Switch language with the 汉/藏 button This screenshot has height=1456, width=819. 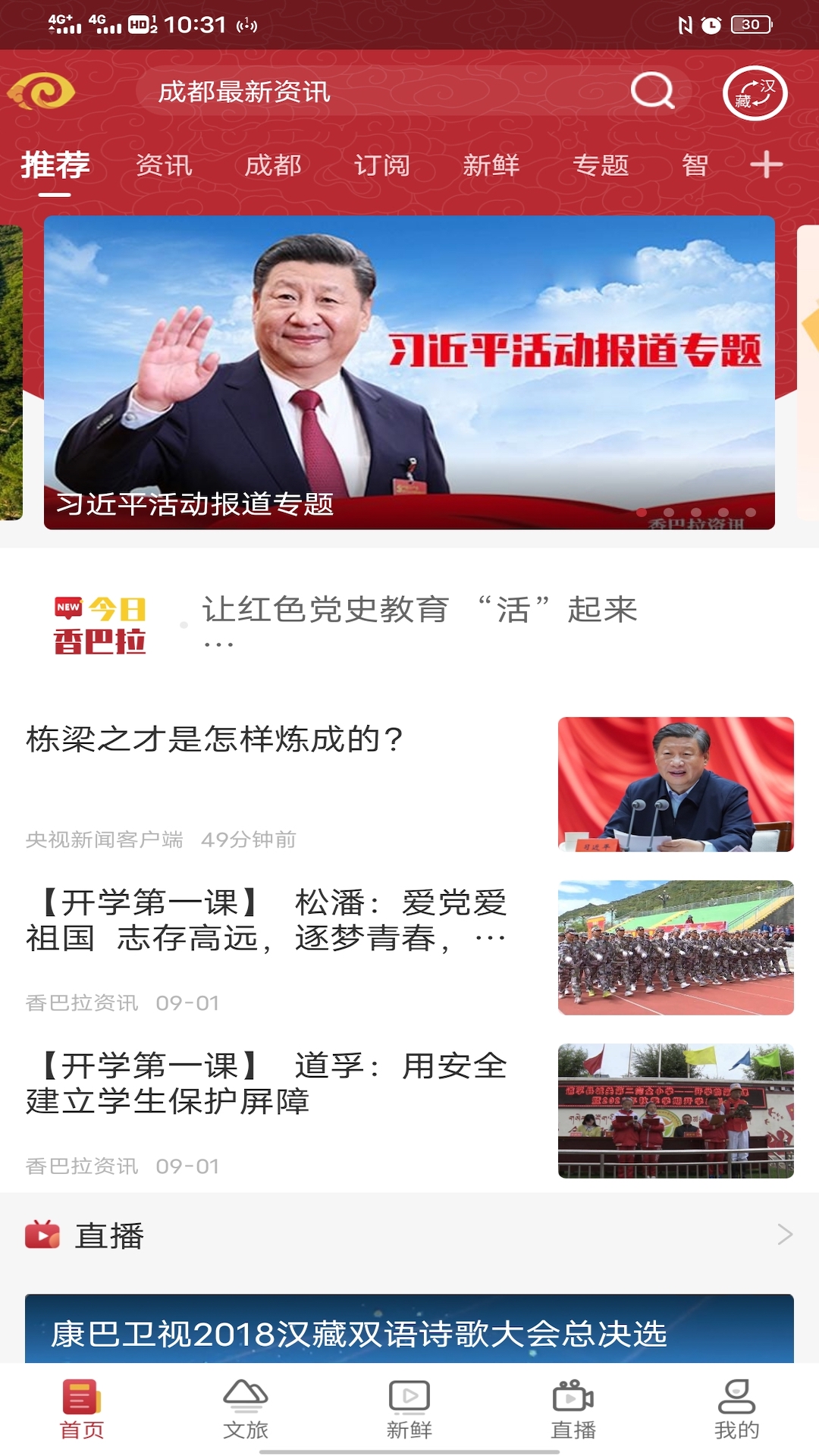click(x=755, y=93)
